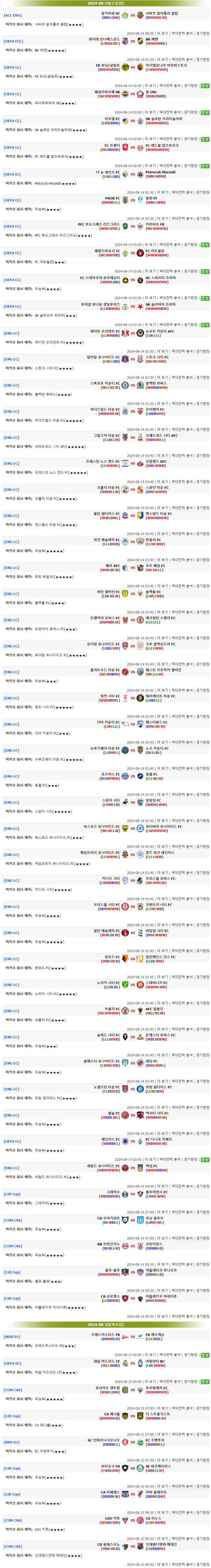Screen dimensions: 211x1568
Task: Tap the [ACL Elite] league tag
Action: tap(12, 15)
